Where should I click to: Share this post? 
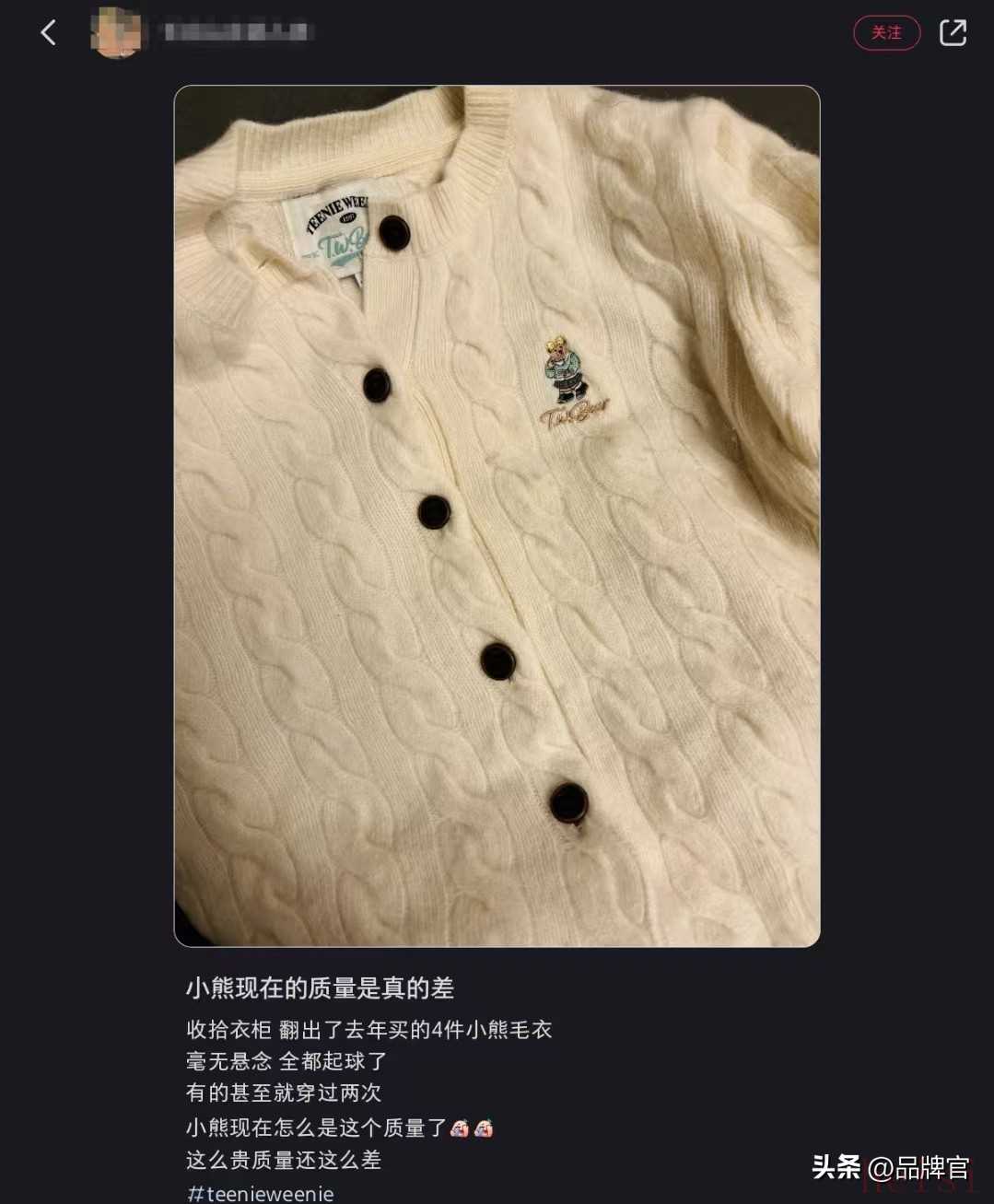953,33
